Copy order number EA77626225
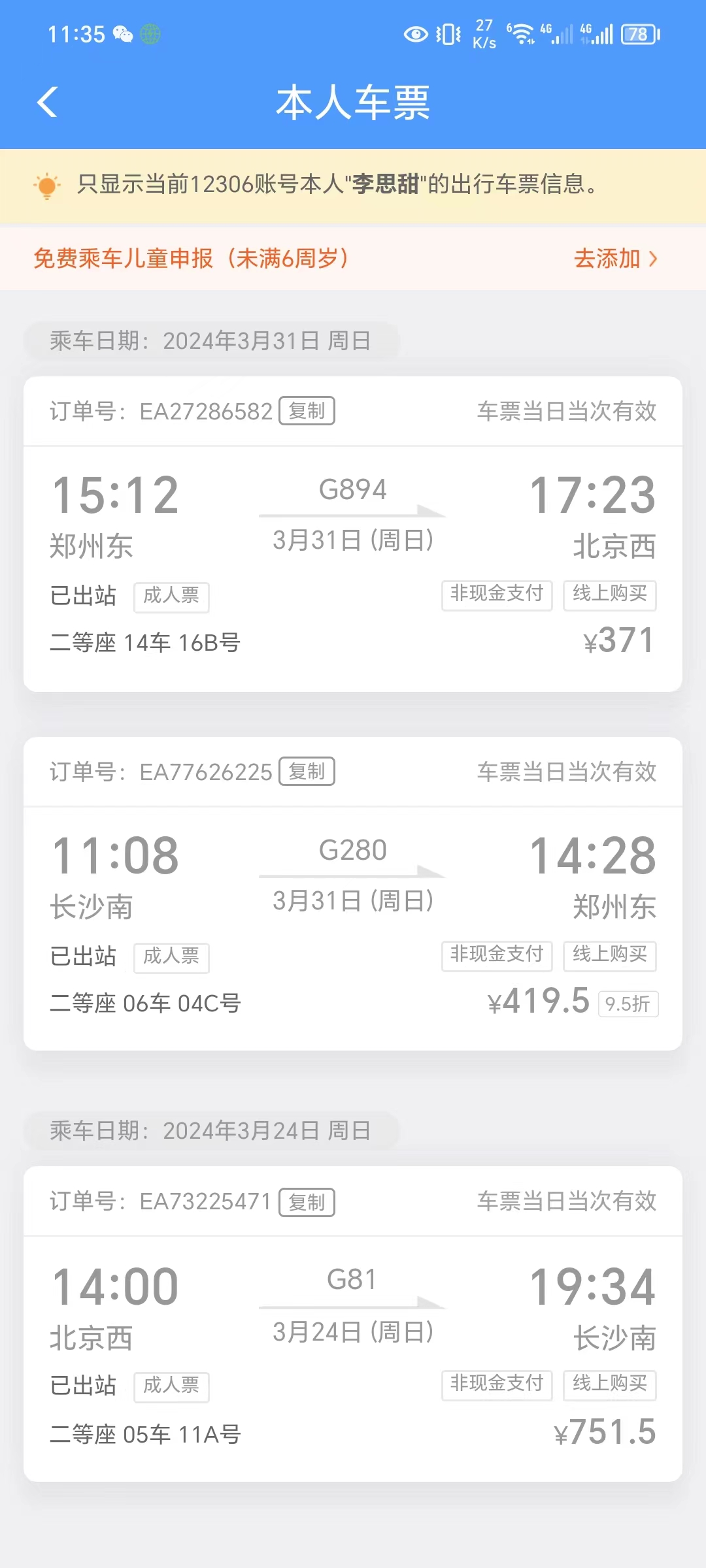This screenshot has height=1568, width=706. click(307, 772)
